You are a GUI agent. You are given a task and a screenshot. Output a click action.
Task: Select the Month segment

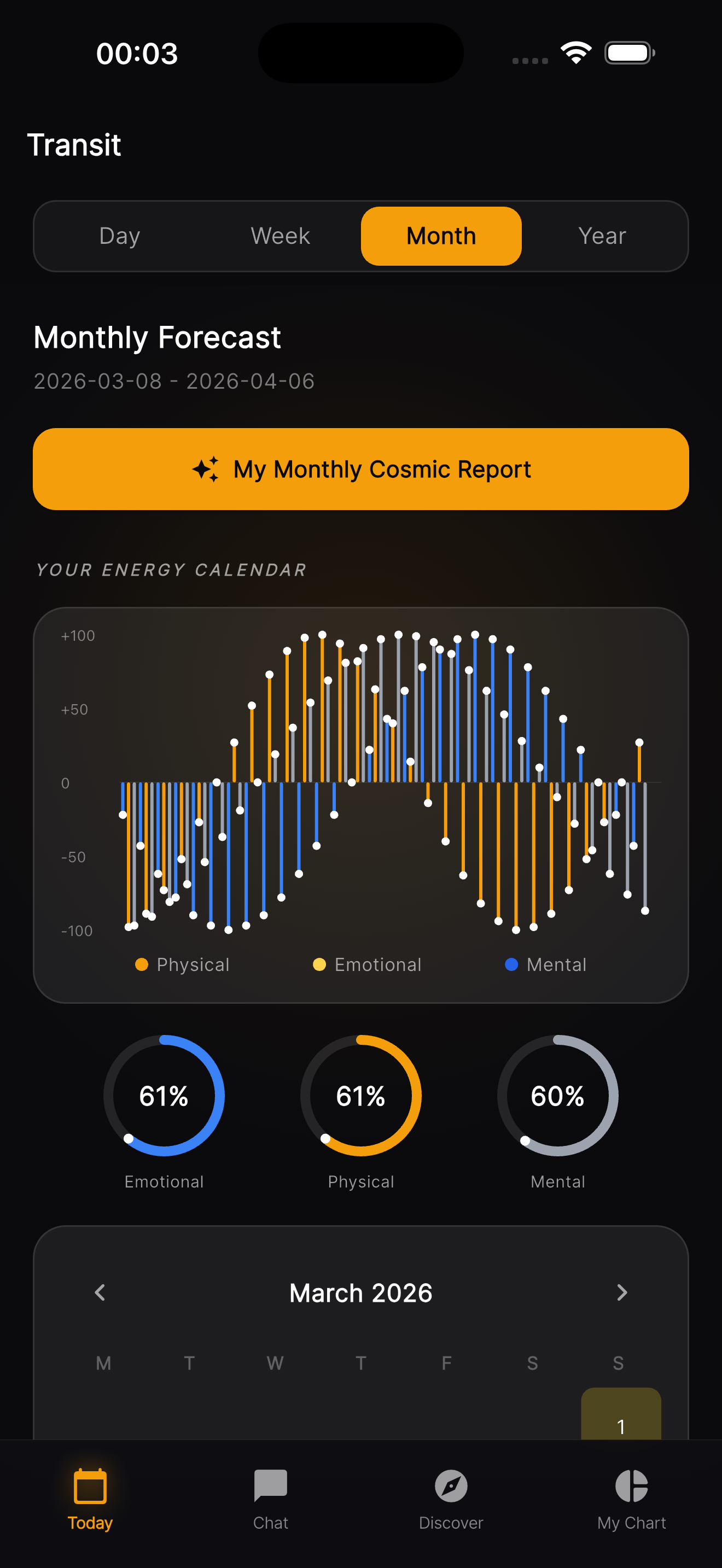click(x=441, y=236)
